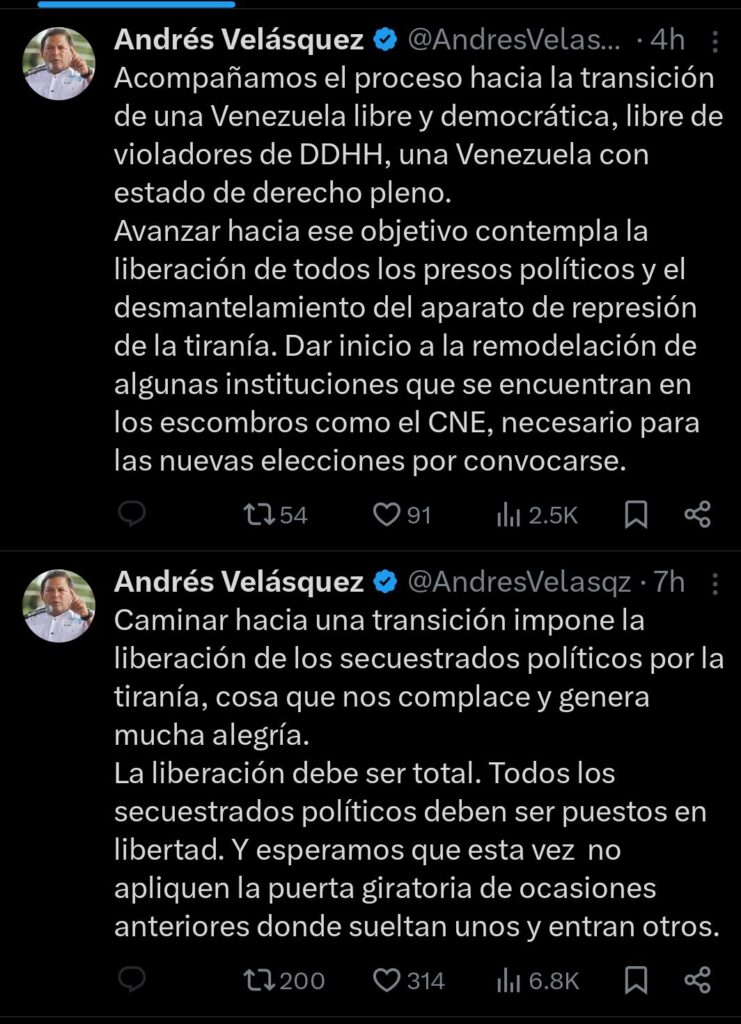
Task: Reply to the post about puerta giratoria
Action: coord(131,980)
